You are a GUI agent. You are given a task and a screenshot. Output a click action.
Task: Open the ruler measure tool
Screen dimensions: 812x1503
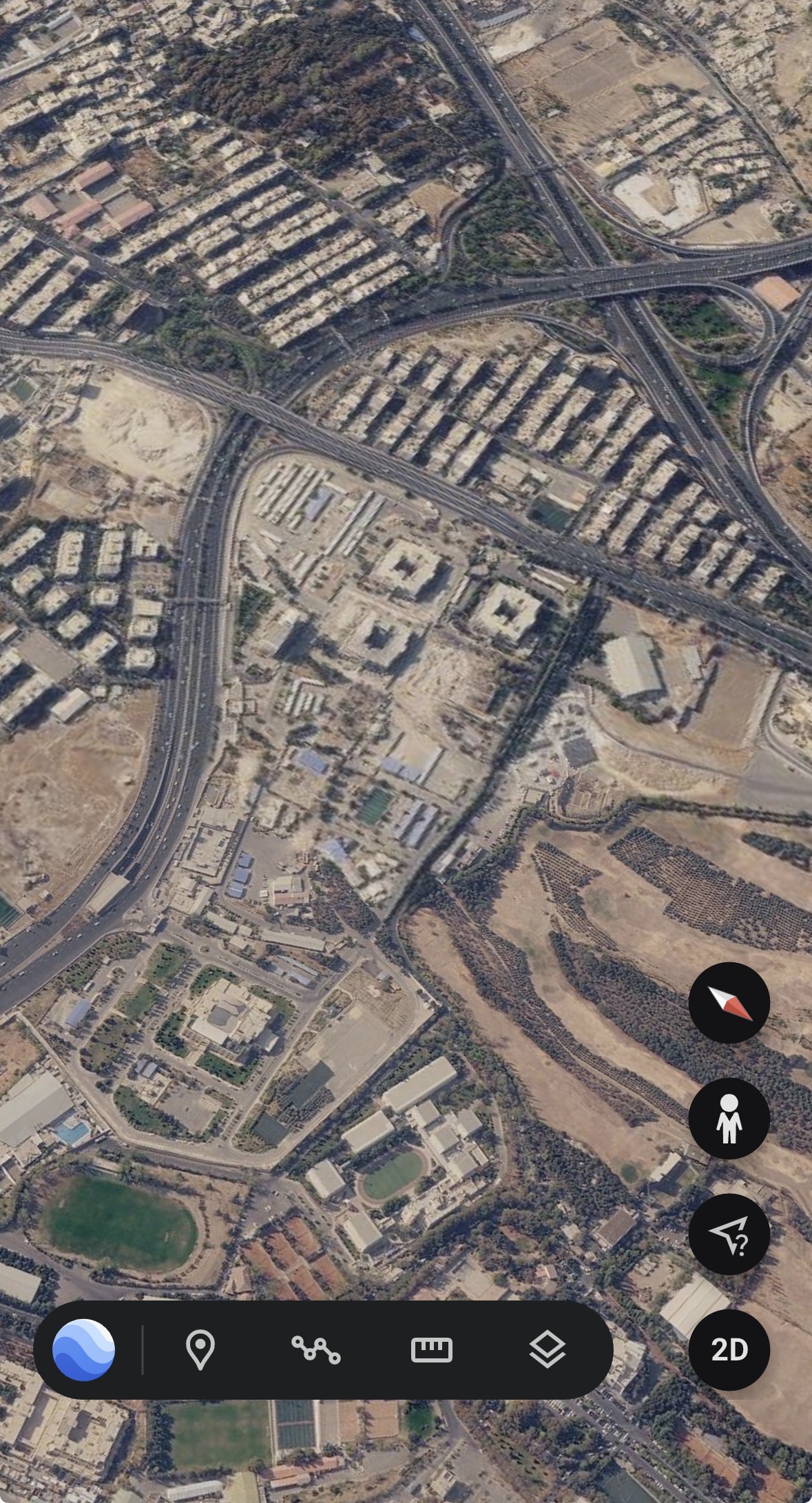point(431,1349)
